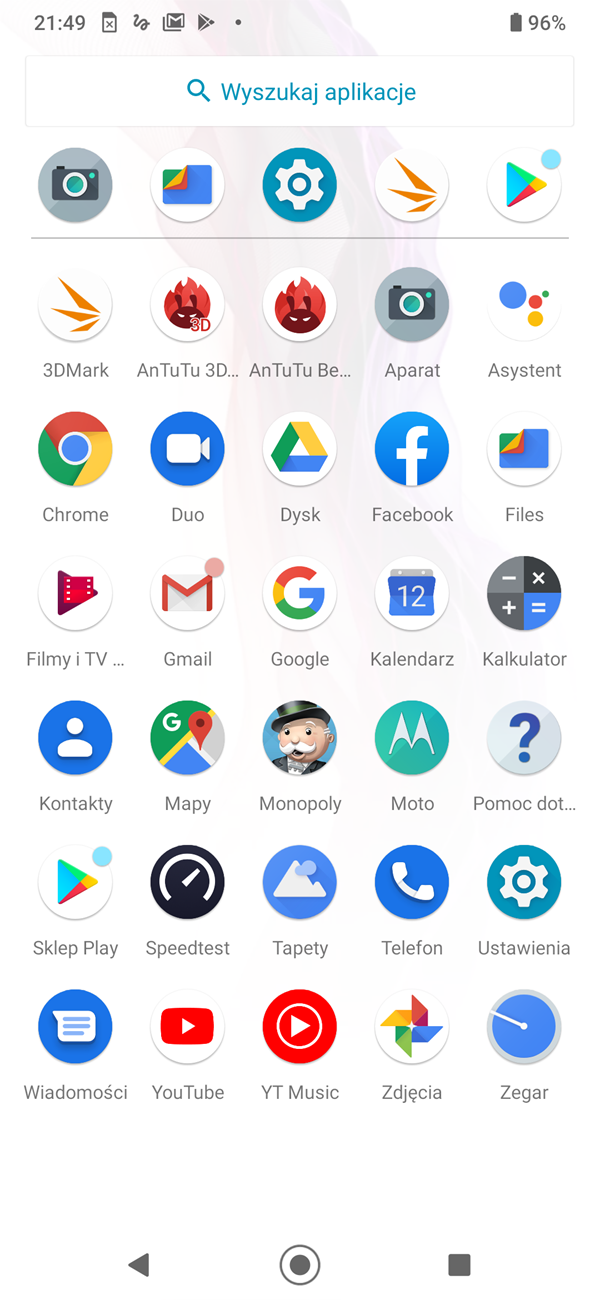Go to home screen via navigation bar

[300, 1265]
